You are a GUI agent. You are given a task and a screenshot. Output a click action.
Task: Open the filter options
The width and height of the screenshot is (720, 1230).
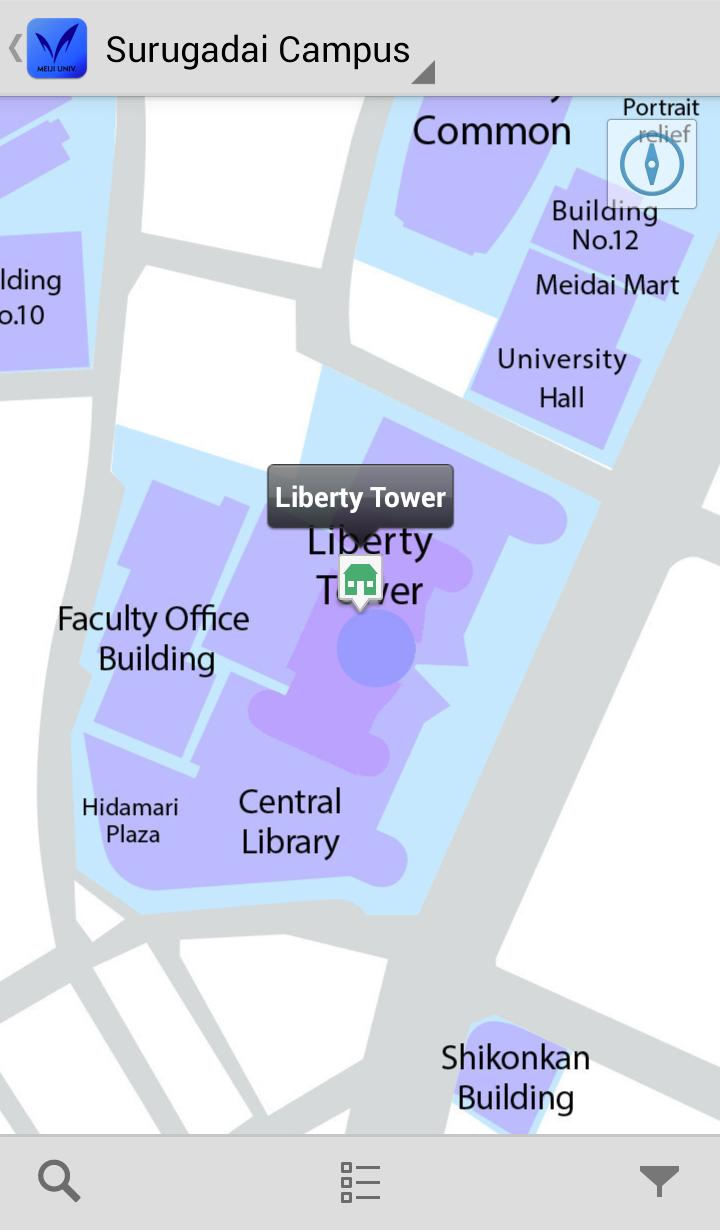(659, 1182)
